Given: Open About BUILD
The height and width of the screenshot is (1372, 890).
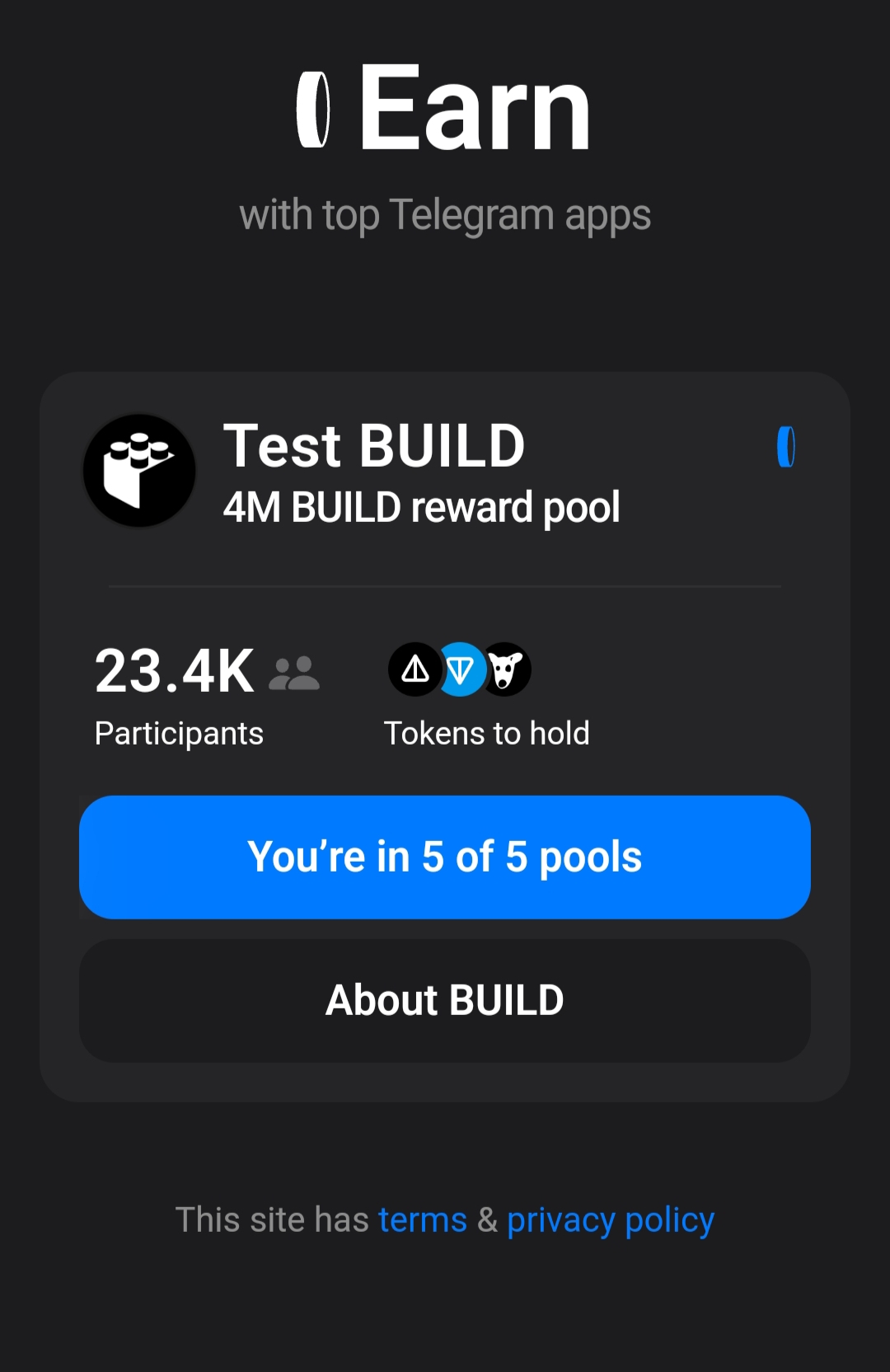Looking at the screenshot, I should [x=445, y=1000].
